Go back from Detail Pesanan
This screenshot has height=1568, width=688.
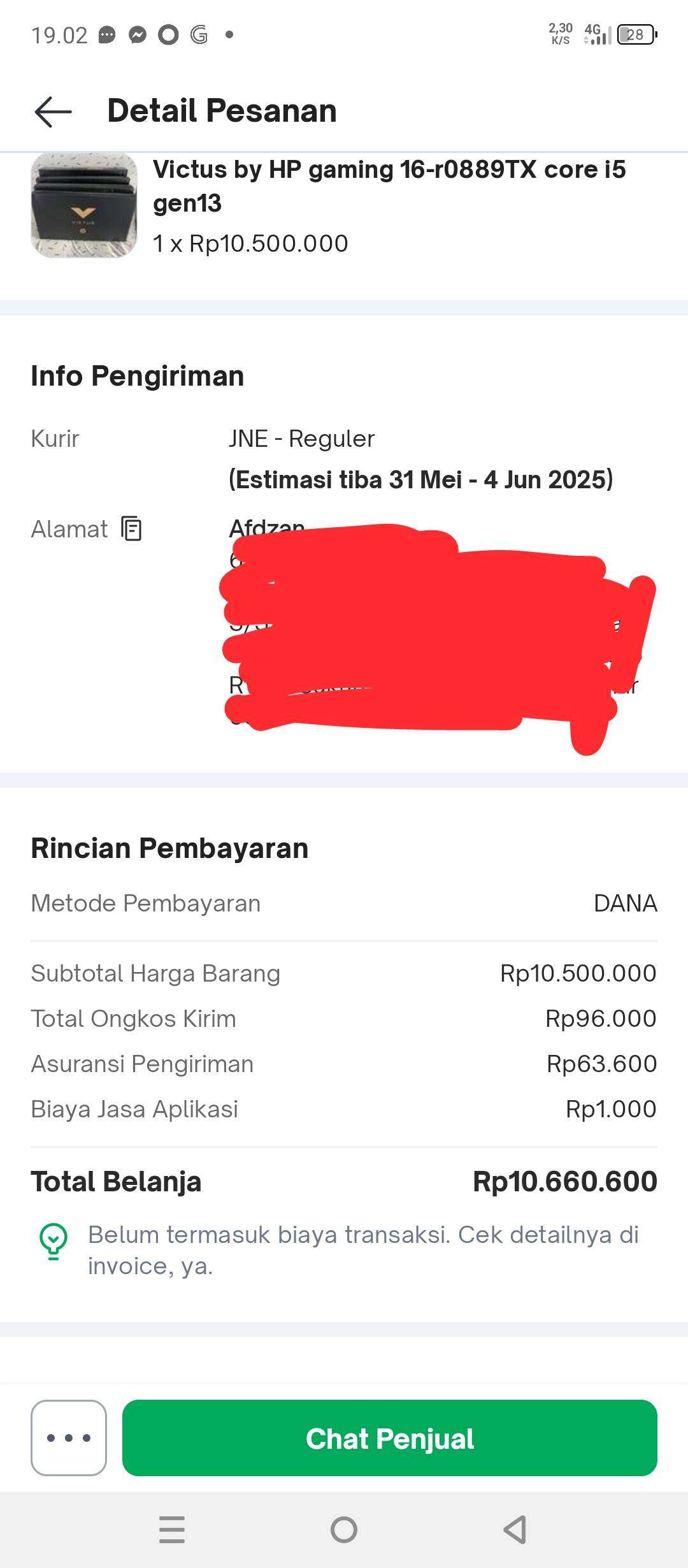(x=53, y=112)
